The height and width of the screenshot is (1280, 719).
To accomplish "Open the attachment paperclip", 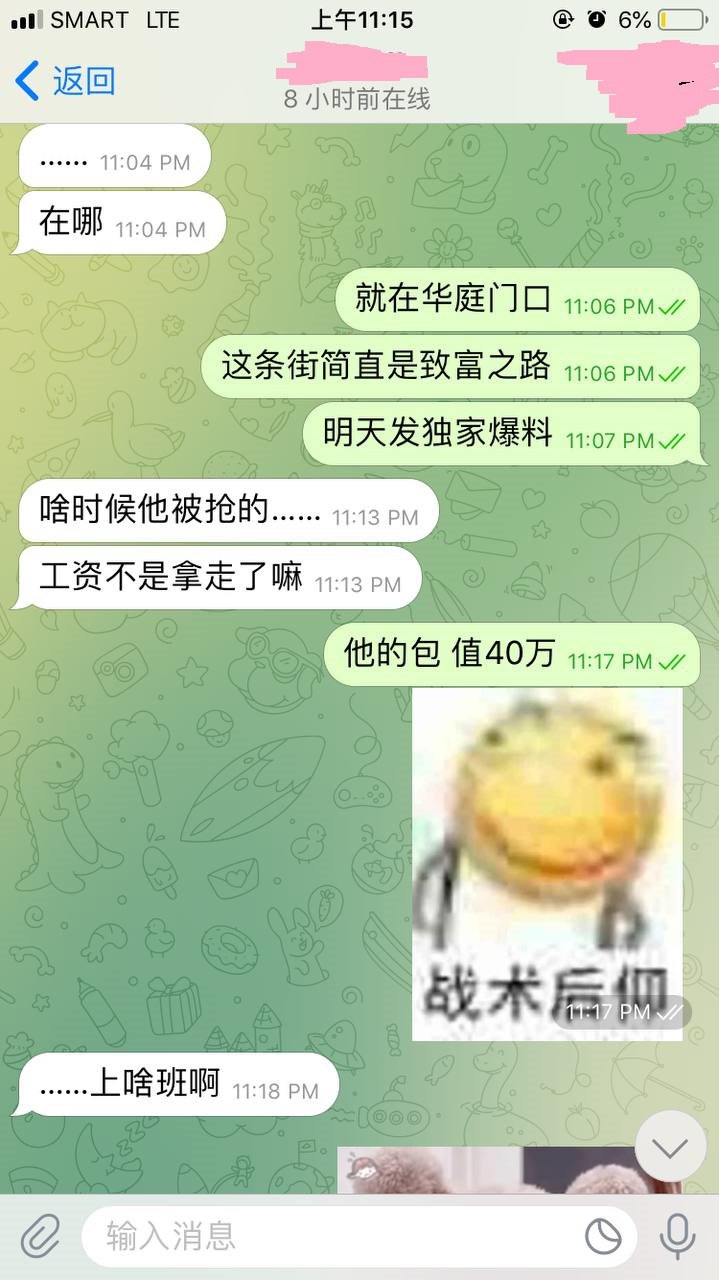I will [41, 1236].
